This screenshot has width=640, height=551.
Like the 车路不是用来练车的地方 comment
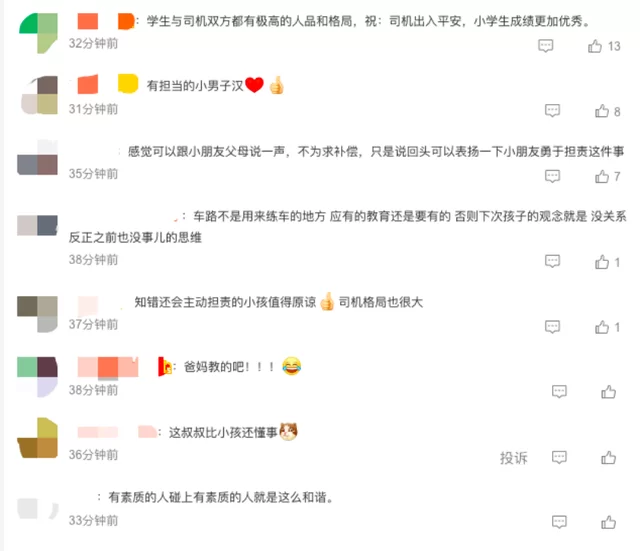pos(601,261)
